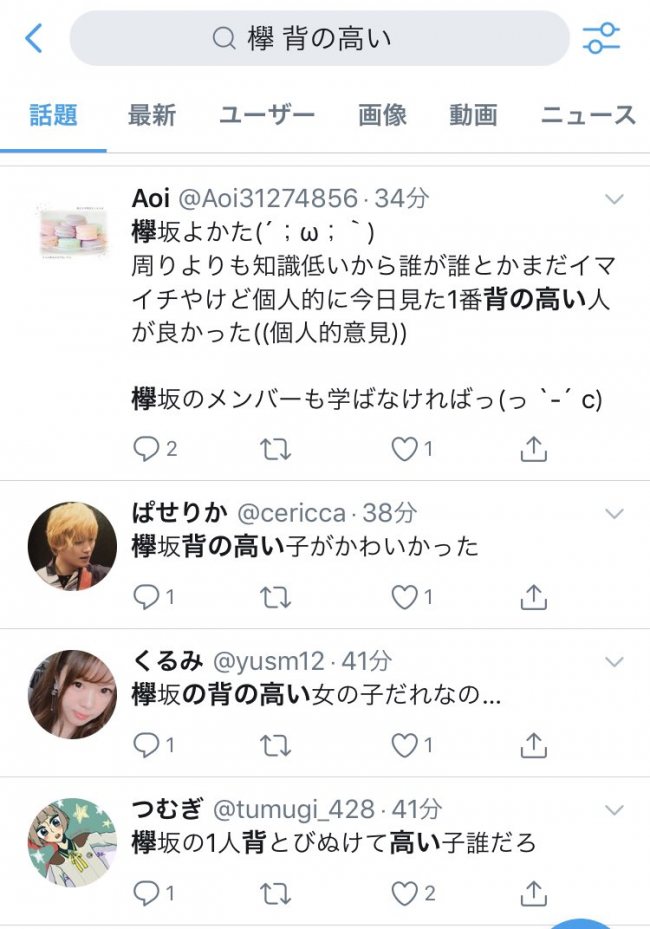The image size is (650, 929).
Task: Reply to くるみ's tweet
Action: tap(147, 745)
